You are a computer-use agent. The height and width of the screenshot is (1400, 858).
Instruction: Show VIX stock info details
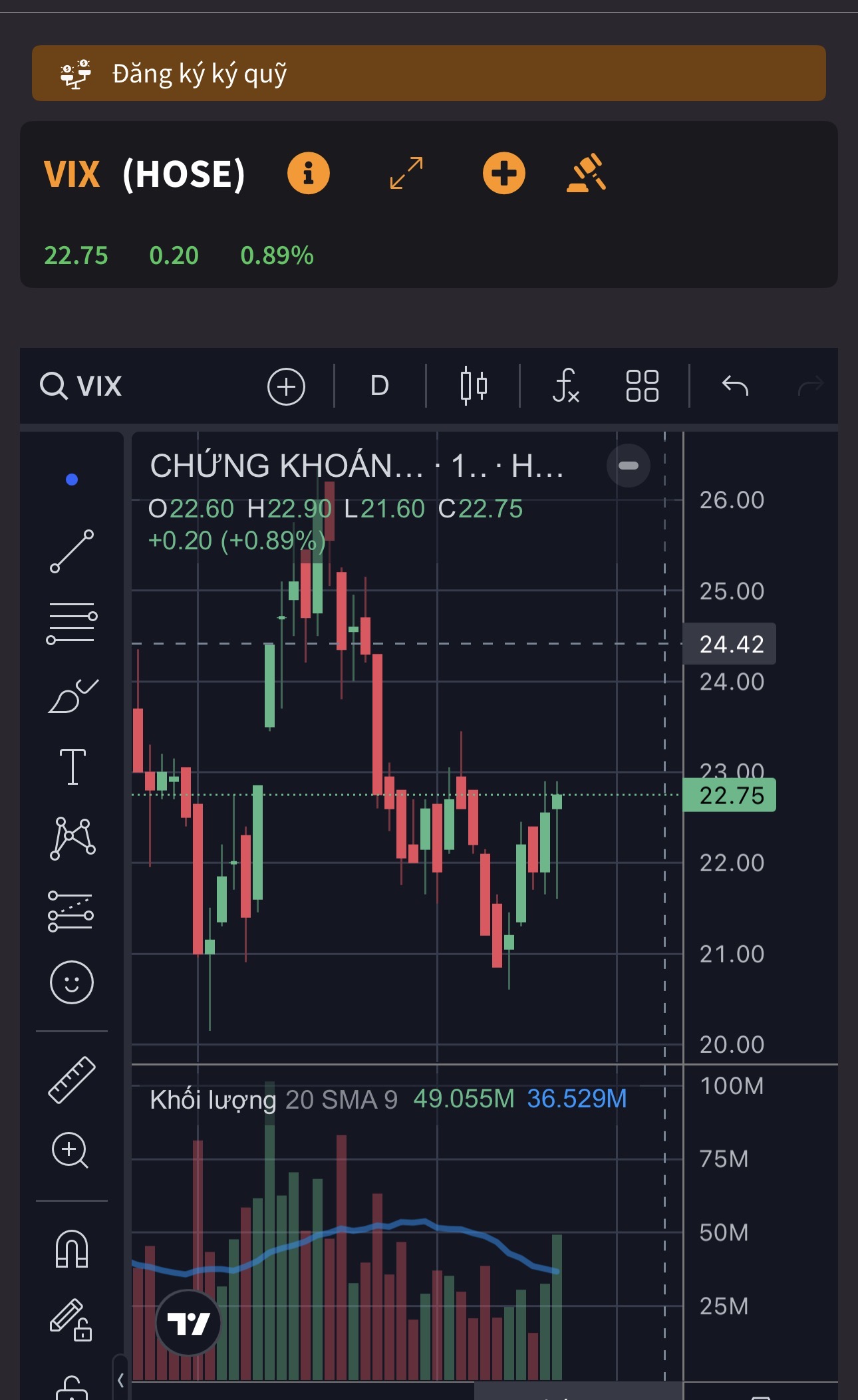pos(308,174)
